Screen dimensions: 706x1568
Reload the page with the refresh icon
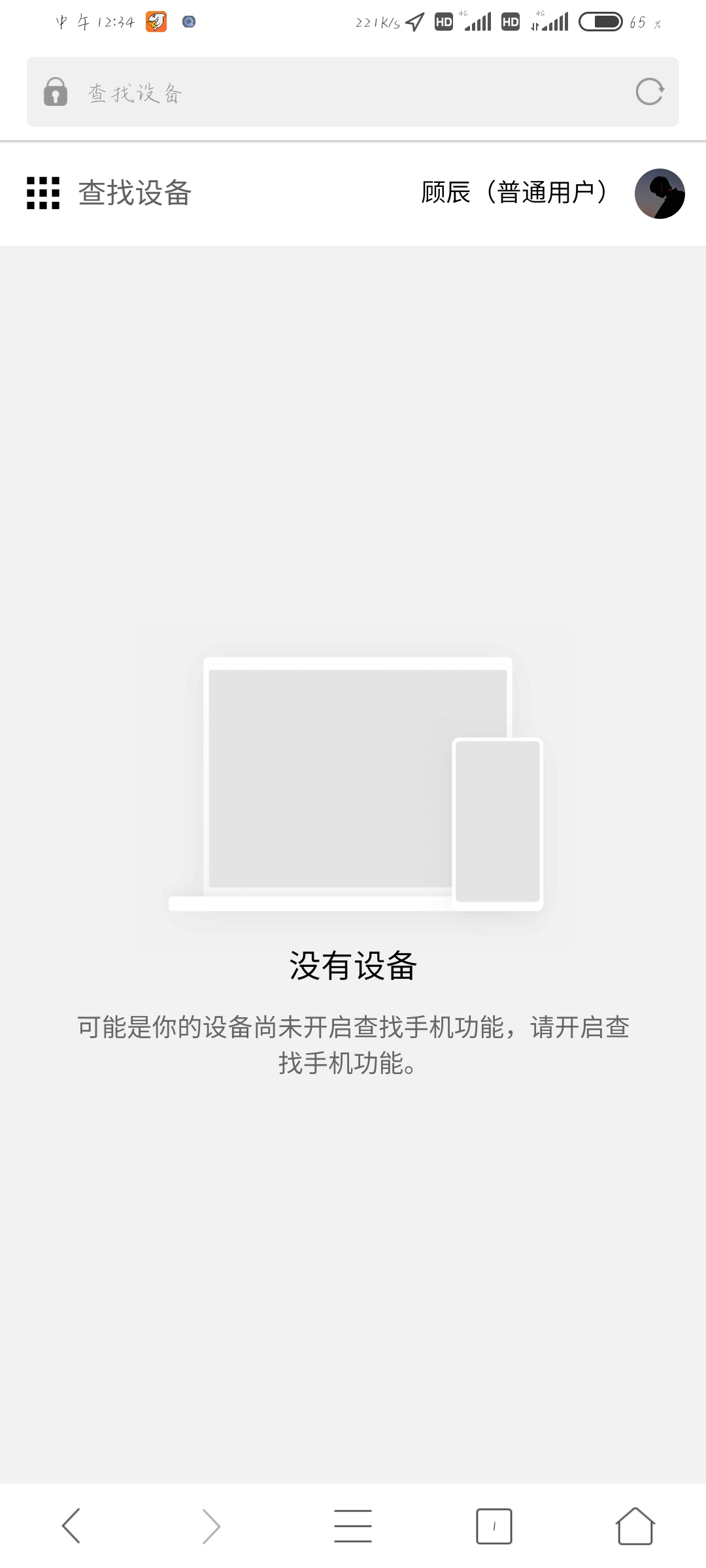pyautogui.click(x=649, y=92)
